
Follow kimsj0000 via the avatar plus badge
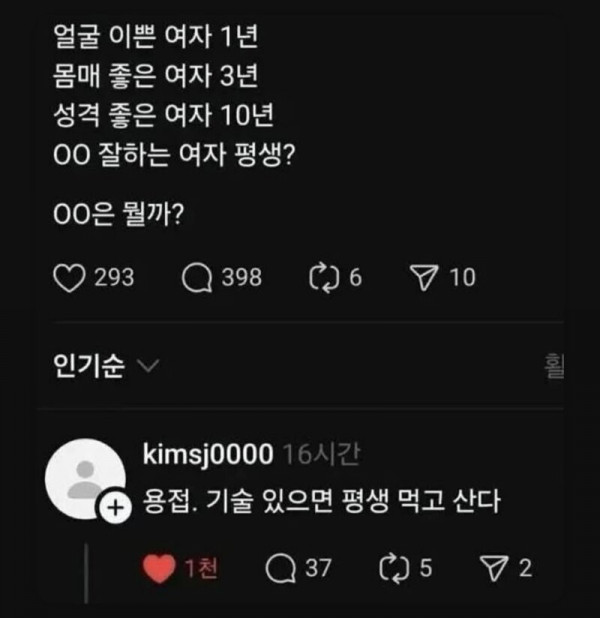[x=115, y=509]
